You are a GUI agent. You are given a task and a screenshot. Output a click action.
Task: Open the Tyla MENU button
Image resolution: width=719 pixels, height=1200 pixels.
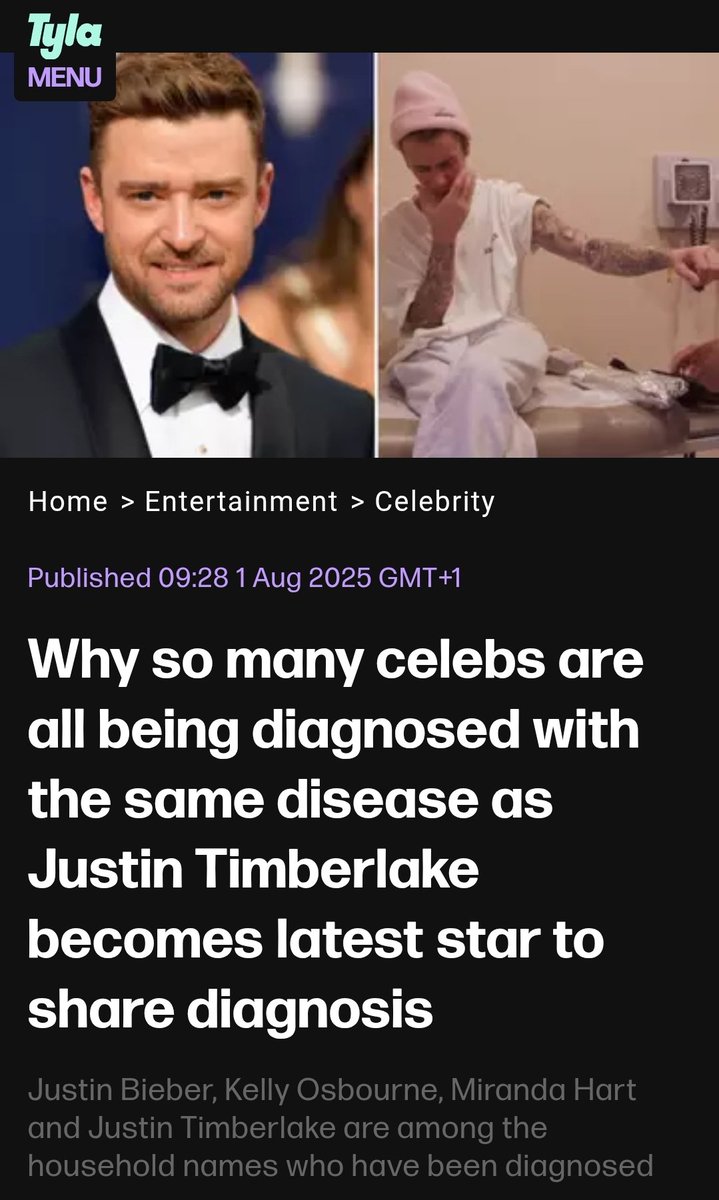(64, 76)
